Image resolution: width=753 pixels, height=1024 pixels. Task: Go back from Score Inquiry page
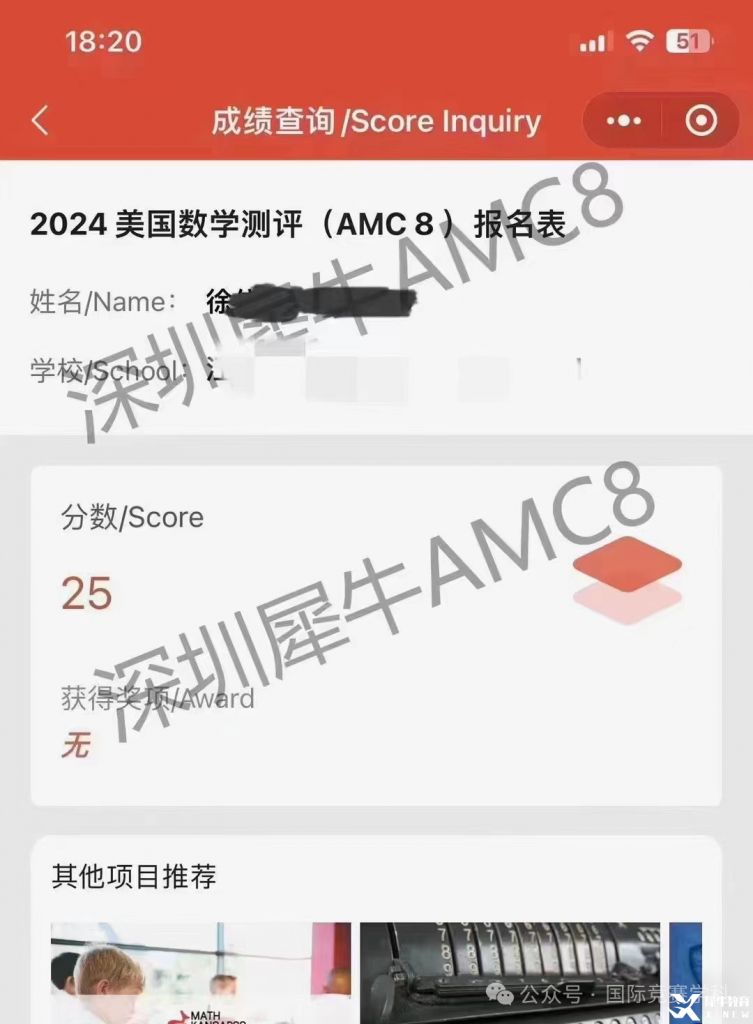40,121
